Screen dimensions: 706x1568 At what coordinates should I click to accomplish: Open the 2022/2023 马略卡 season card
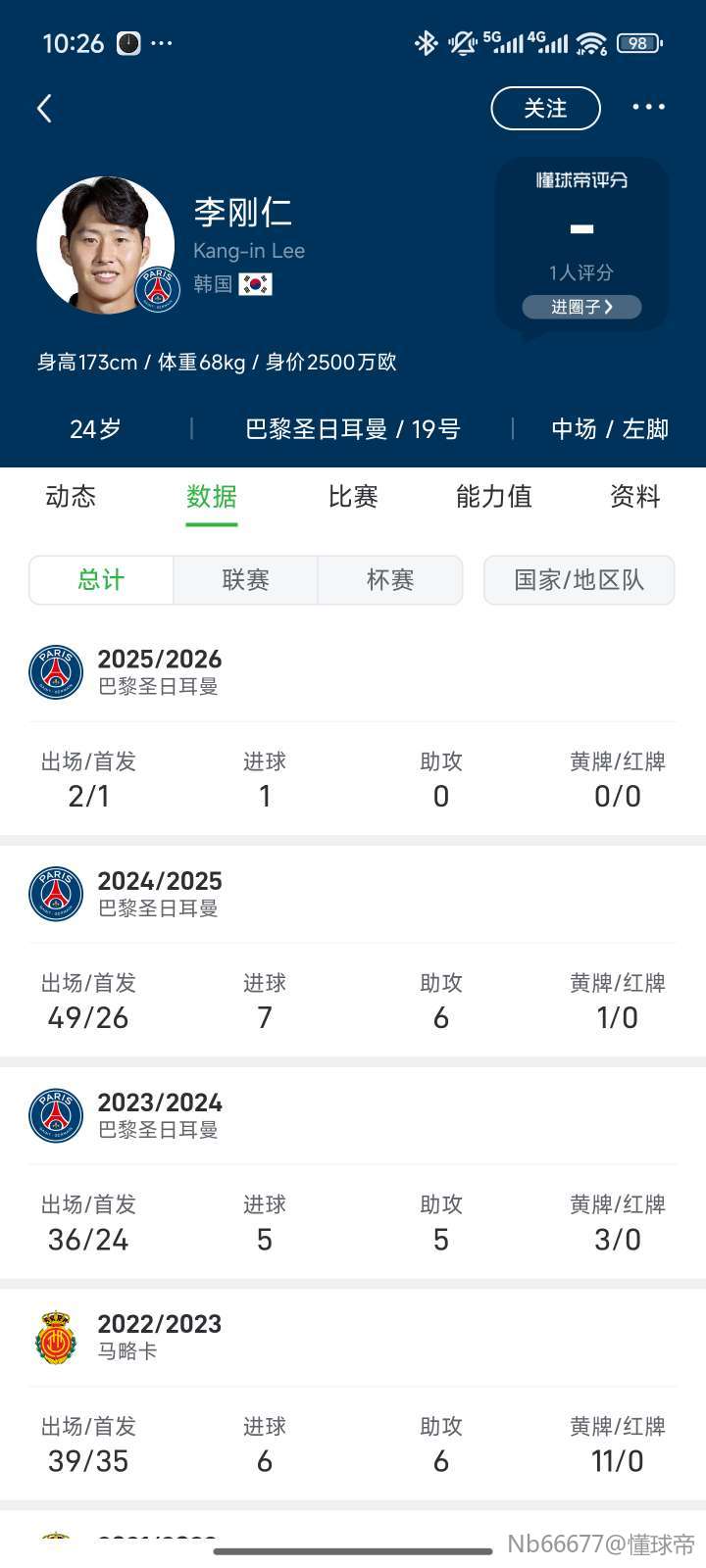(353, 1395)
